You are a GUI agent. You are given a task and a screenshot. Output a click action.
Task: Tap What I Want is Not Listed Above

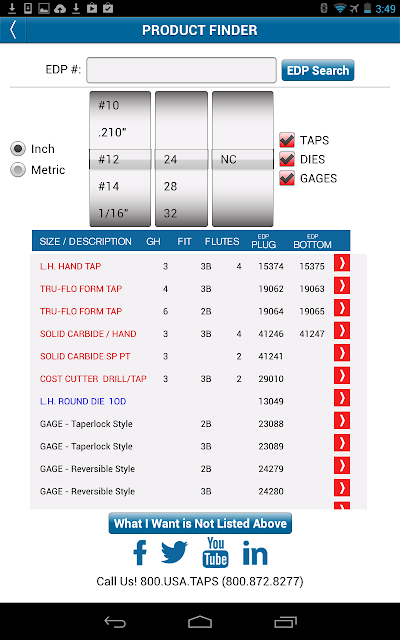200,523
